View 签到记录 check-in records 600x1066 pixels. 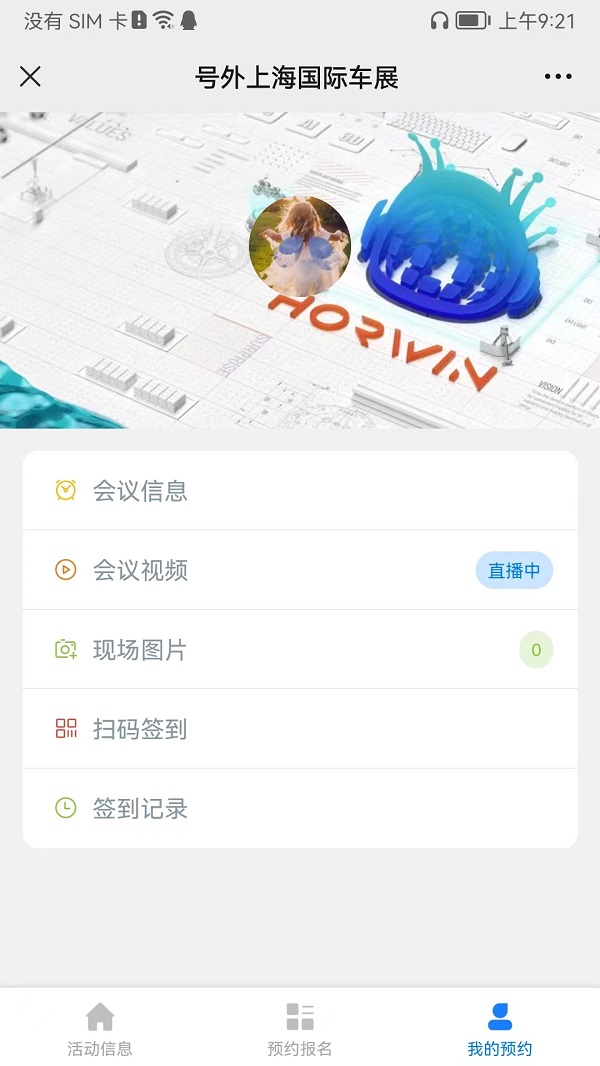(300, 808)
